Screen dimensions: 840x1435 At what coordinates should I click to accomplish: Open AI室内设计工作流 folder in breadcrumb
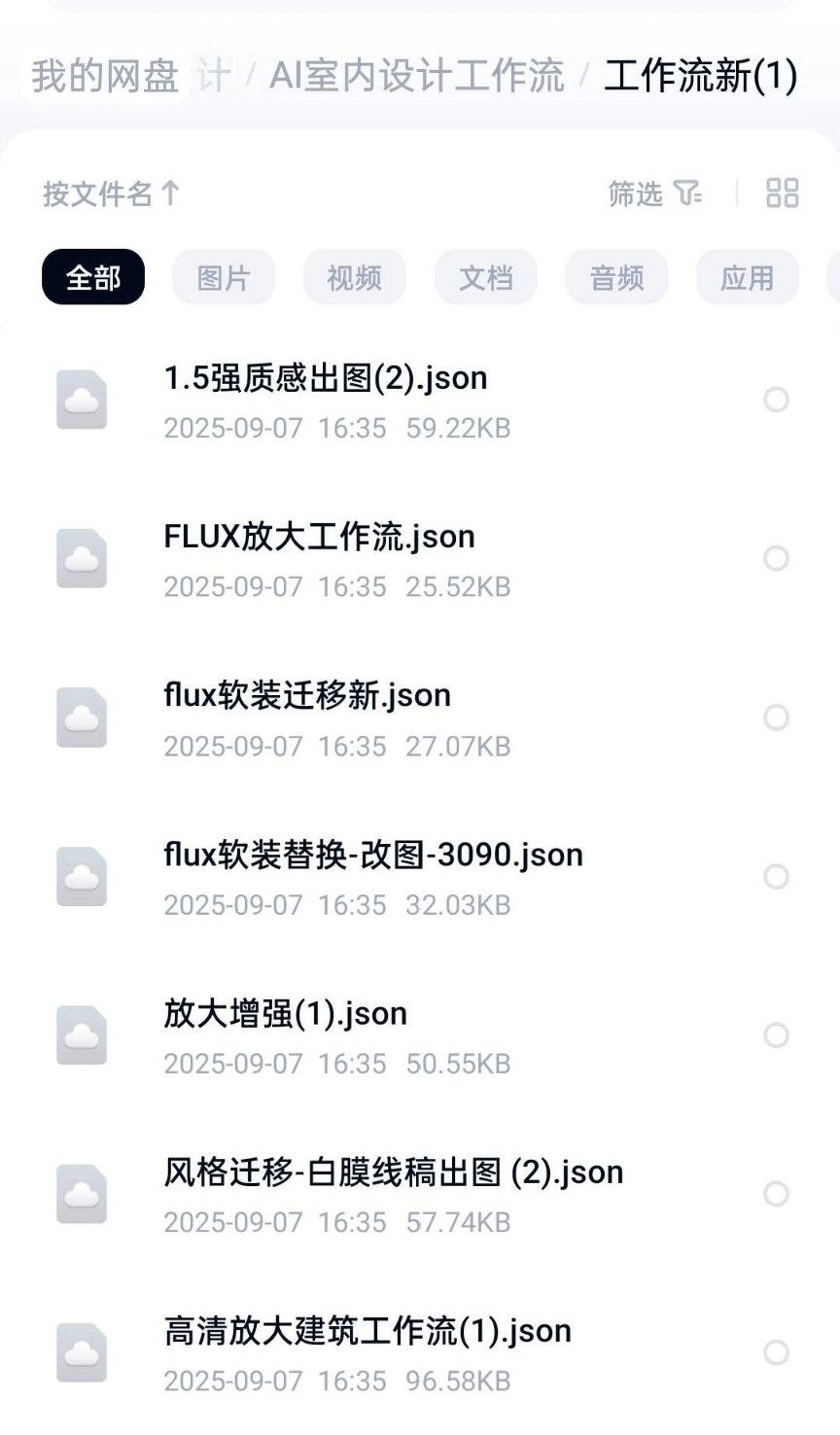point(417,76)
